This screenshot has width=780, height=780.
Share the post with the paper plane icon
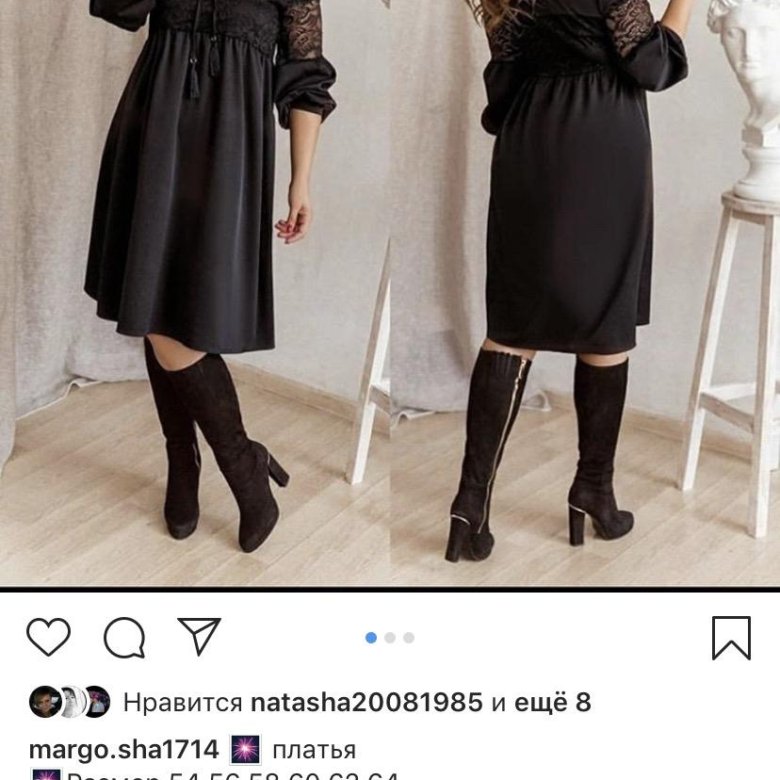199,636
